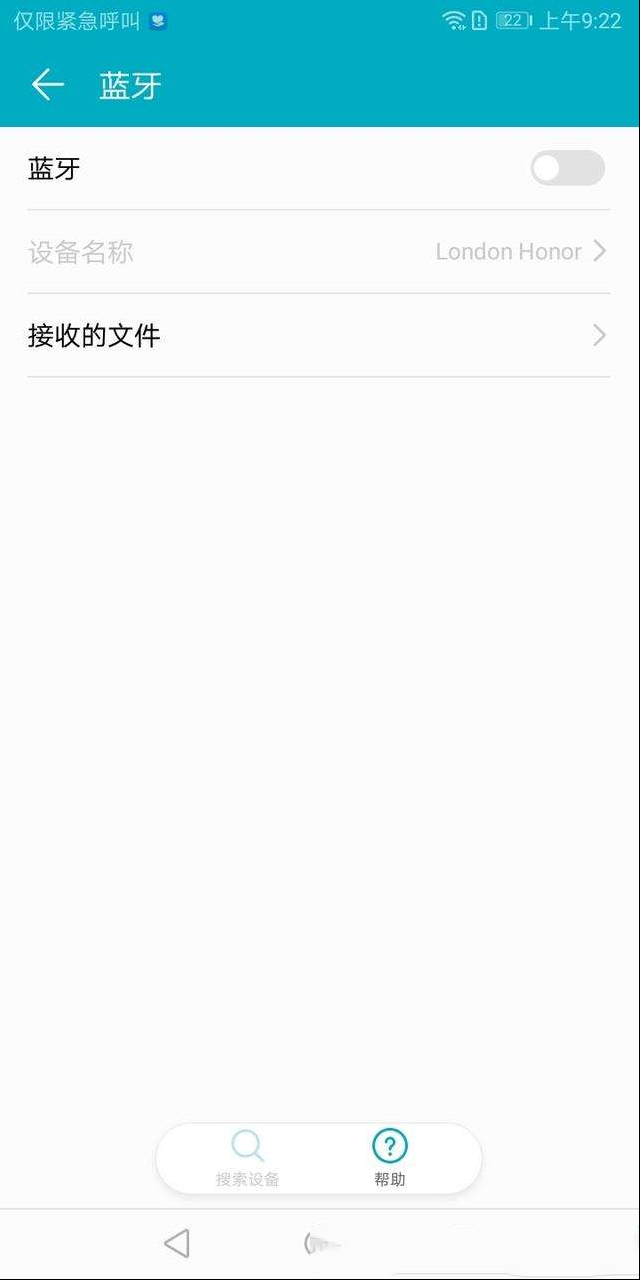
Task: Open 接收的文件 received files
Action: click(x=319, y=336)
